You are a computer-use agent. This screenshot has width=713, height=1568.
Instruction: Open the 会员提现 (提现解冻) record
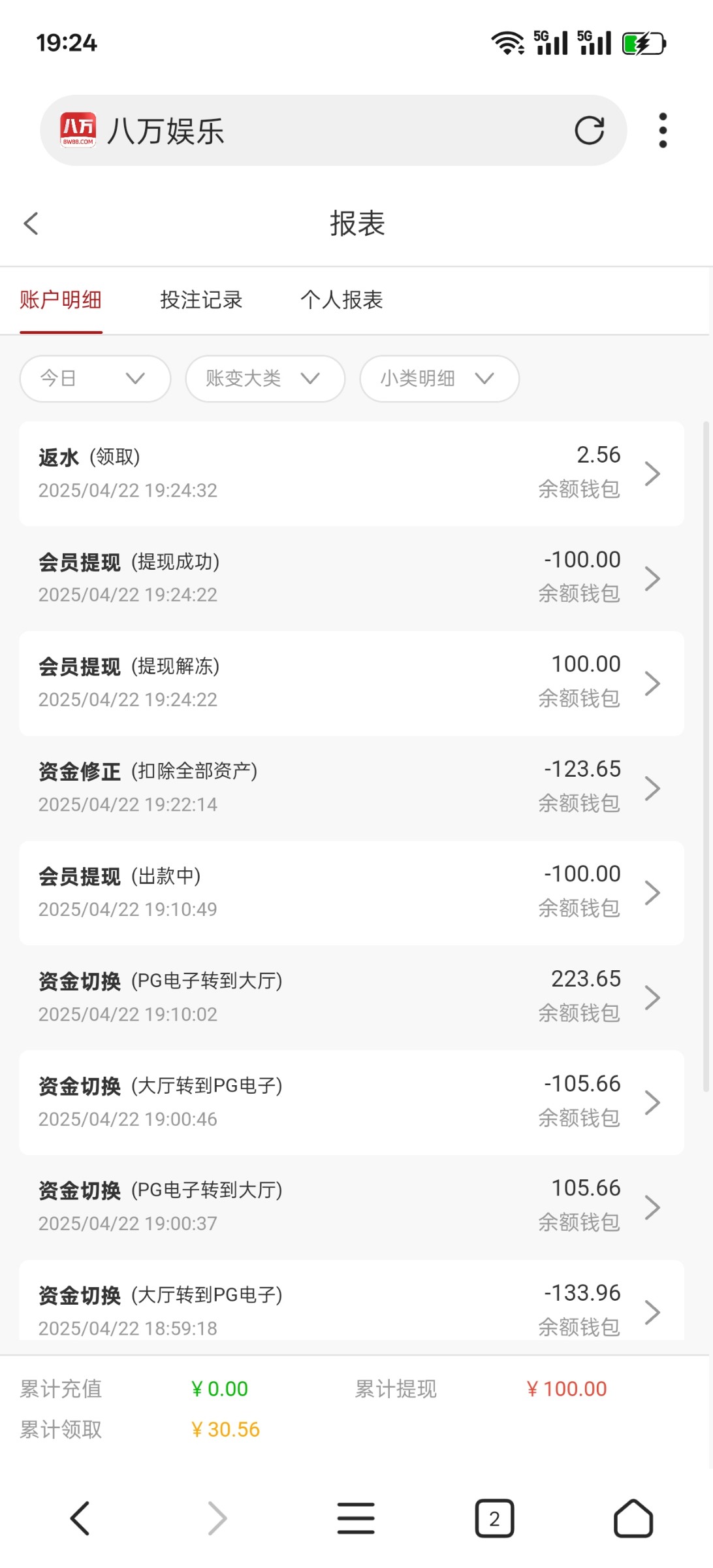(x=351, y=683)
